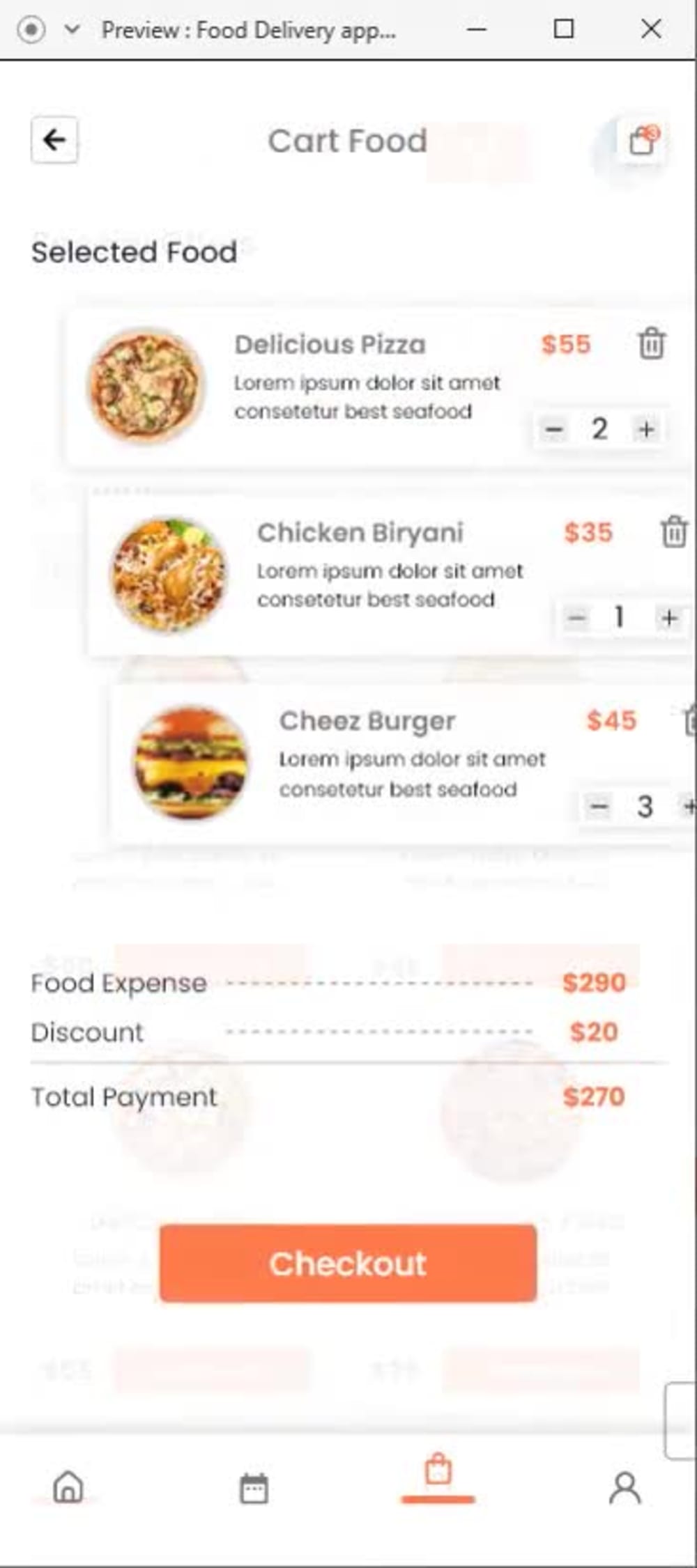Image resolution: width=697 pixels, height=1568 pixels.
Task: Decrease Chicken Biryani quantity with minus
Action: coord(576,619)
